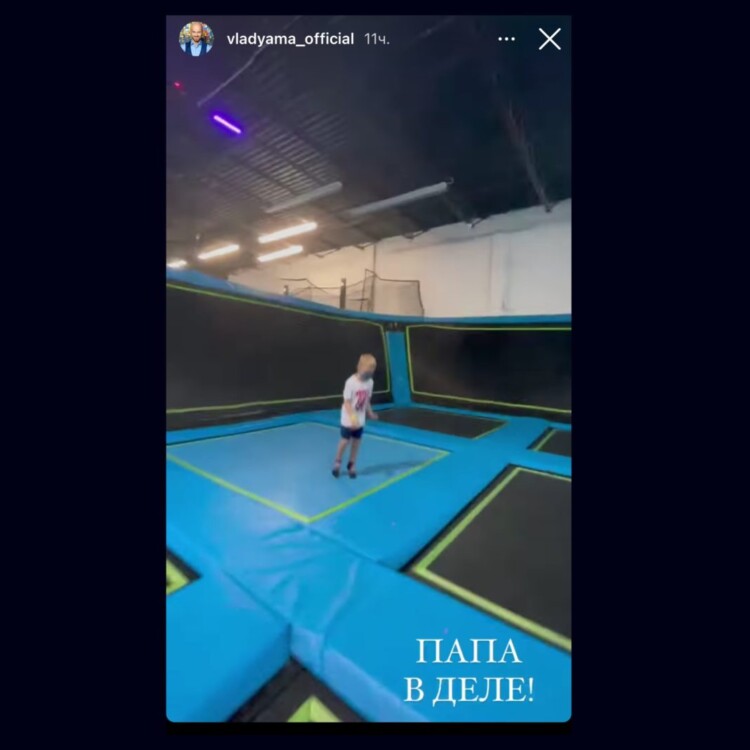The height and width of the screenshot is (750, 750).
Task: Open vladyama_official's profile picture
Action: coord(196,39)
